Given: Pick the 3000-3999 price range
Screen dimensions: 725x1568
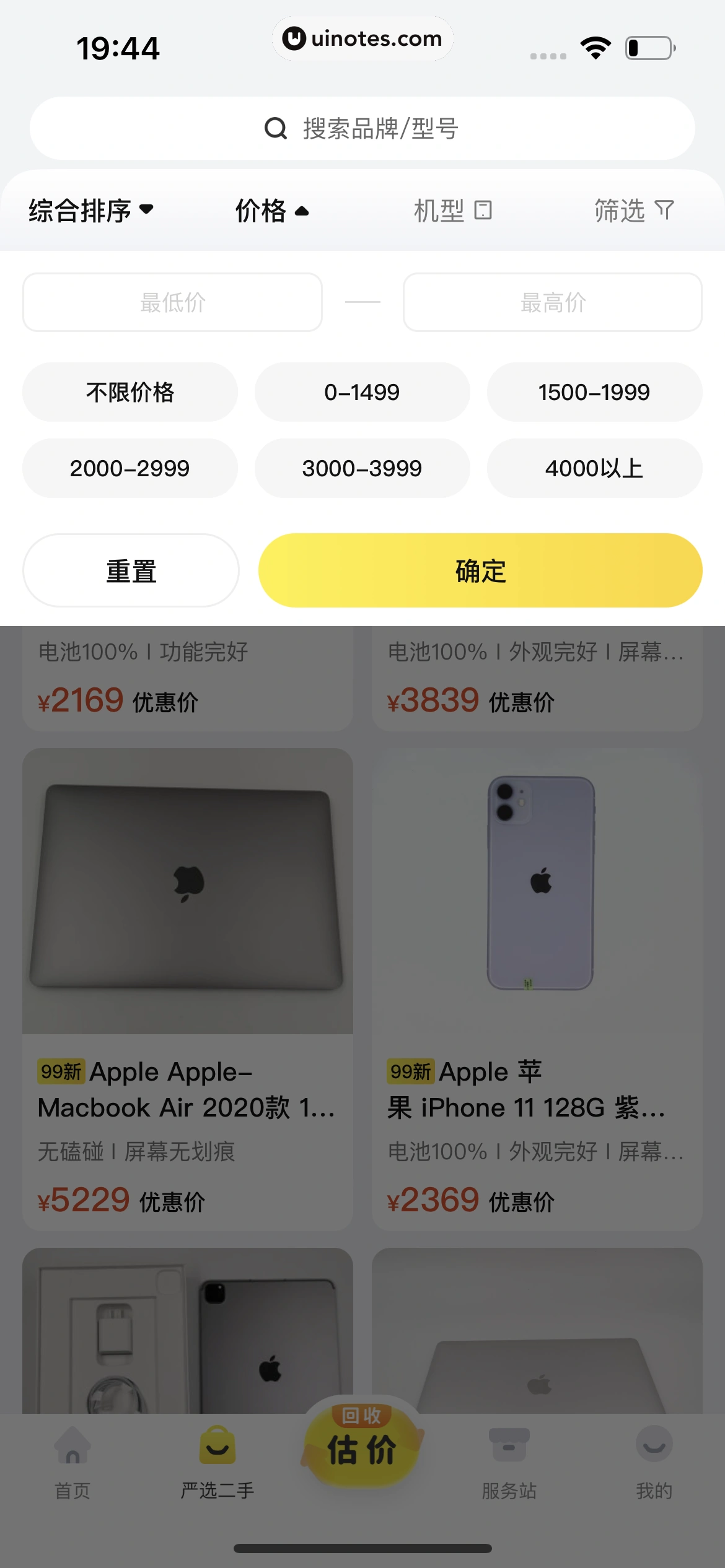Looking at the screenshot, I should point(362,468).
